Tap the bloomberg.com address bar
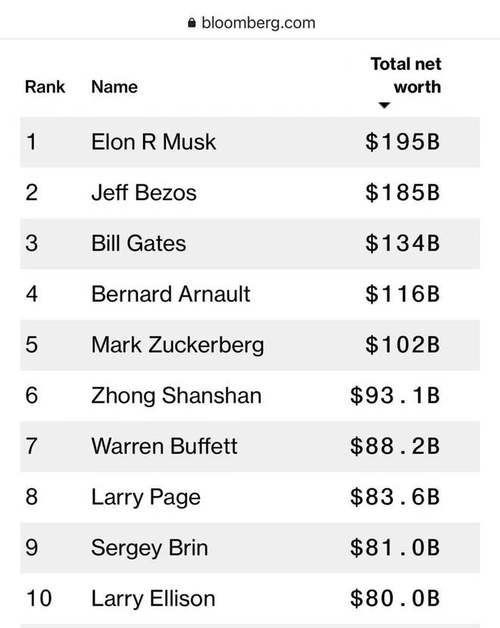500x628 pixels. [x=252, y=23]
